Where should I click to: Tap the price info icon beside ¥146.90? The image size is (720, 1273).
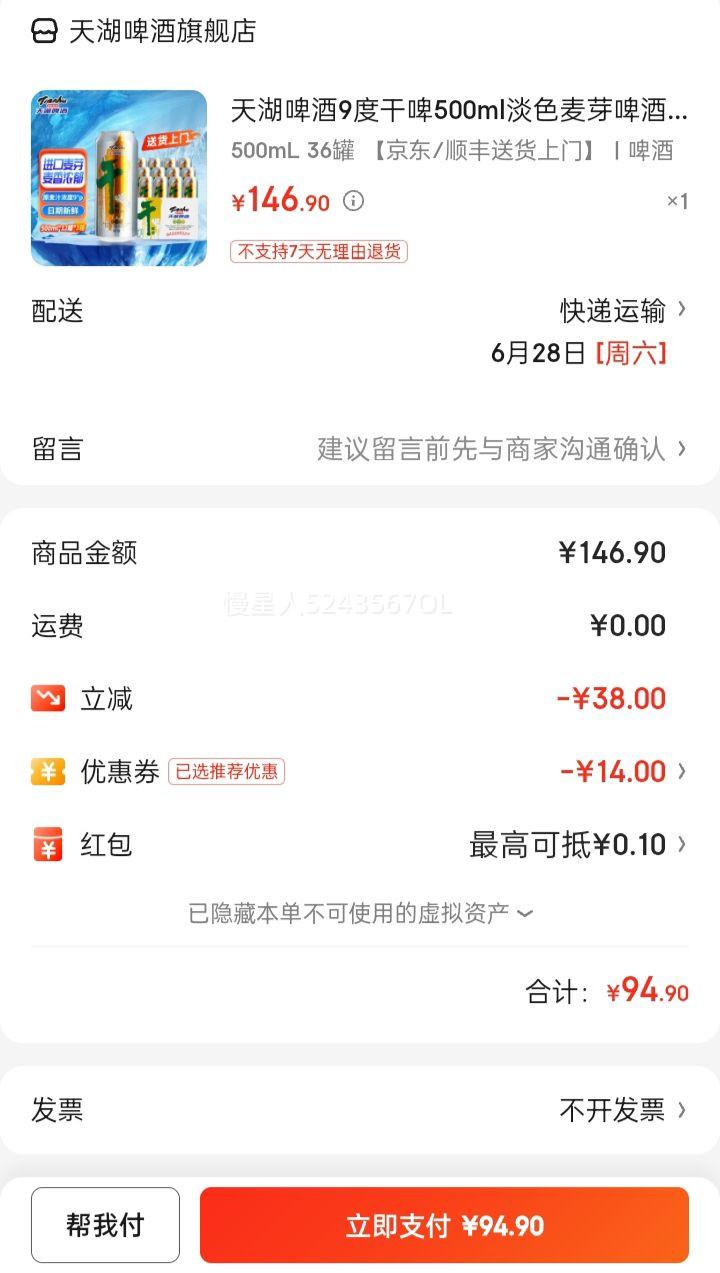point(353,201)
